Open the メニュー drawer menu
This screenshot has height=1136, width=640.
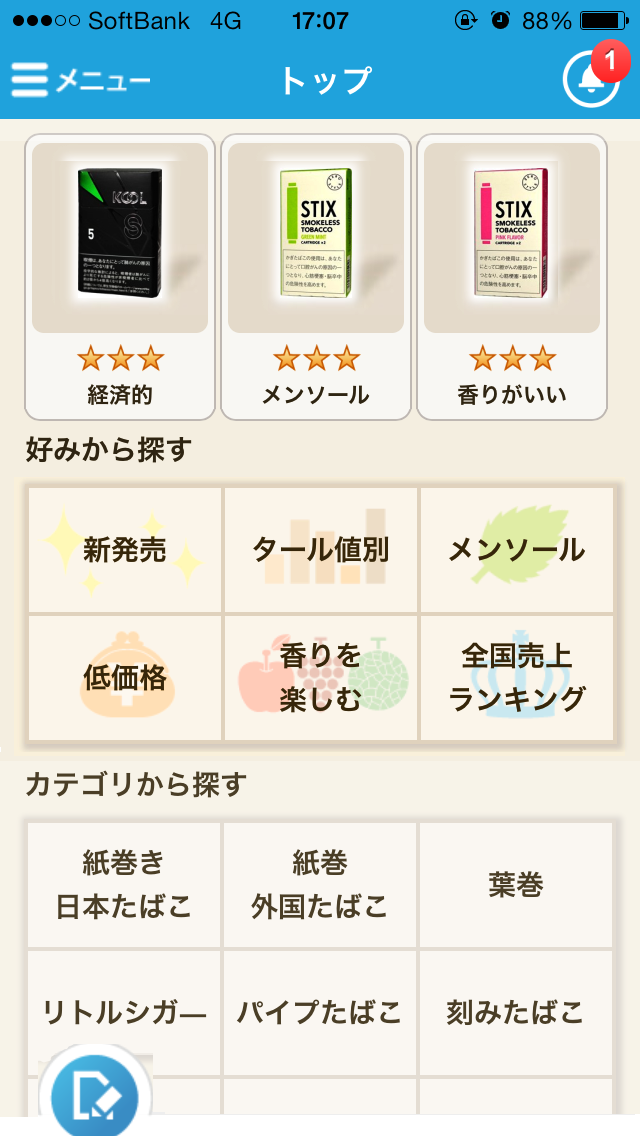[80, 80]
